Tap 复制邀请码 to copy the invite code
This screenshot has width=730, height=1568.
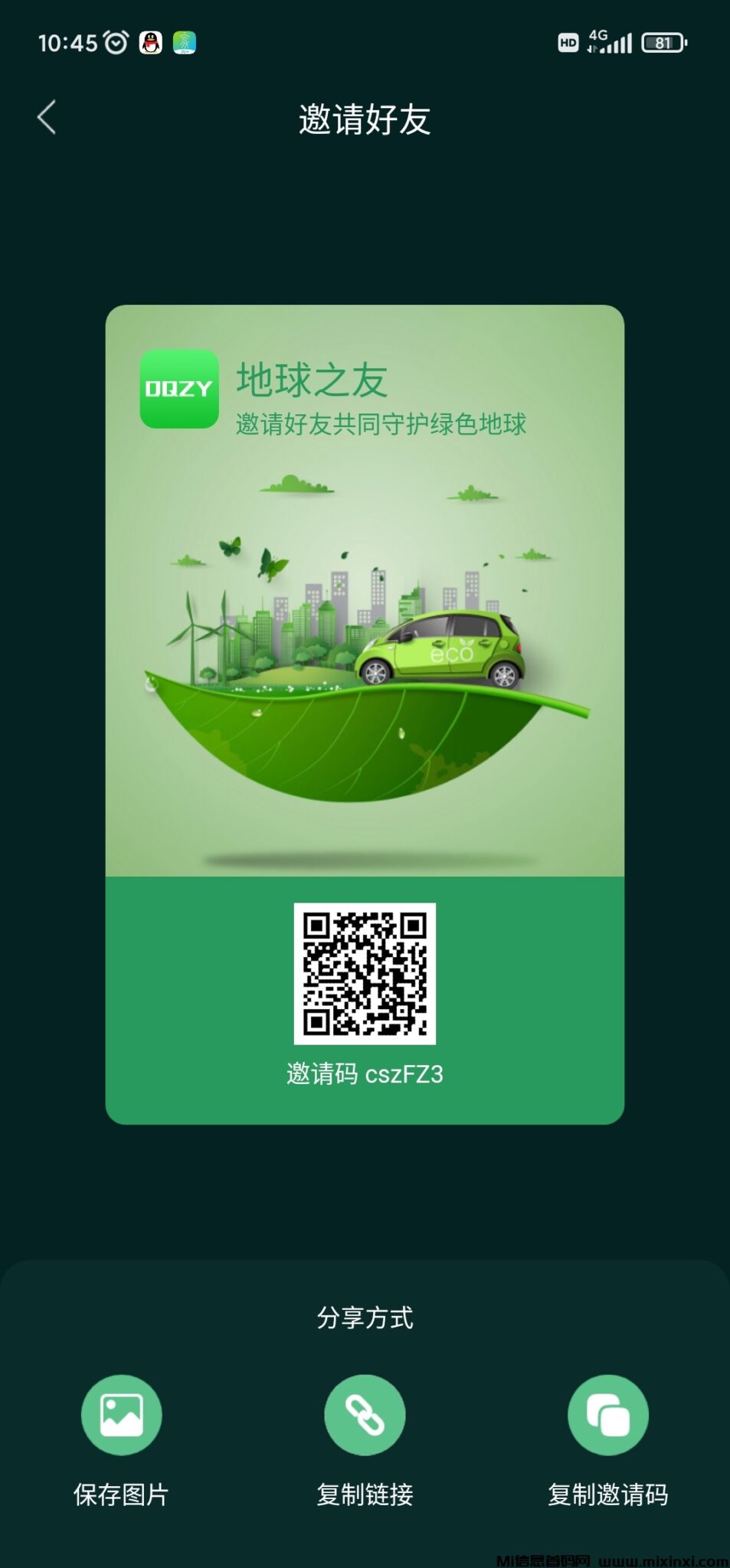click(x=607, y=1415)
